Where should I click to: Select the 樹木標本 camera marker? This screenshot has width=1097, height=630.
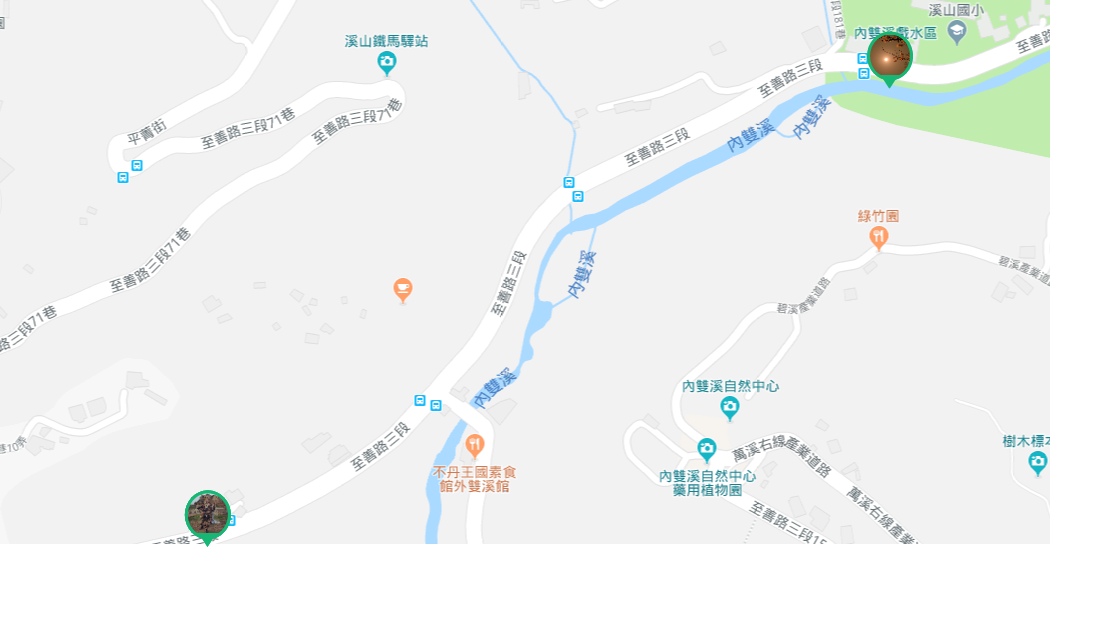[1037, 461]
